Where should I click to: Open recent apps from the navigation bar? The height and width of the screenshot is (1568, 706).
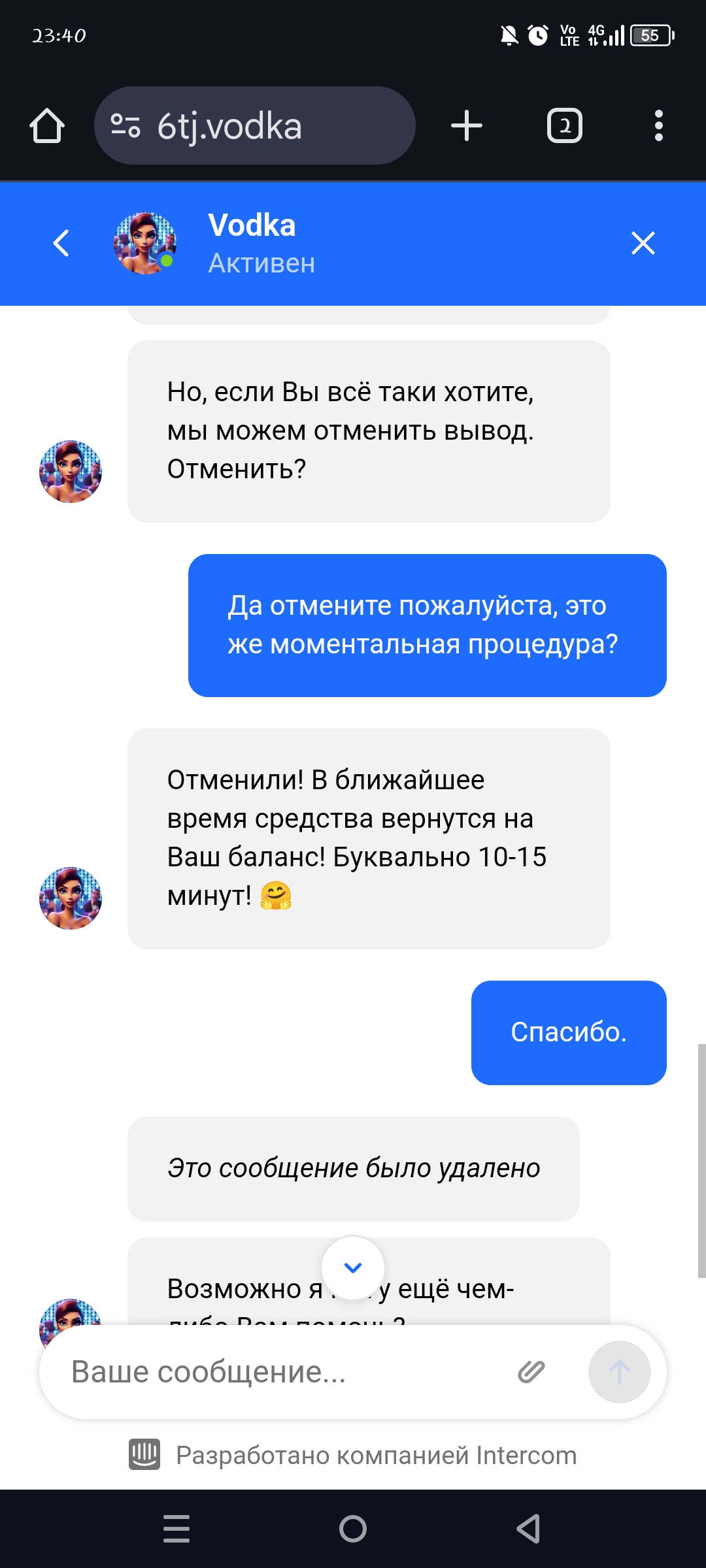pyautogui.click(x=176, y=1529)
